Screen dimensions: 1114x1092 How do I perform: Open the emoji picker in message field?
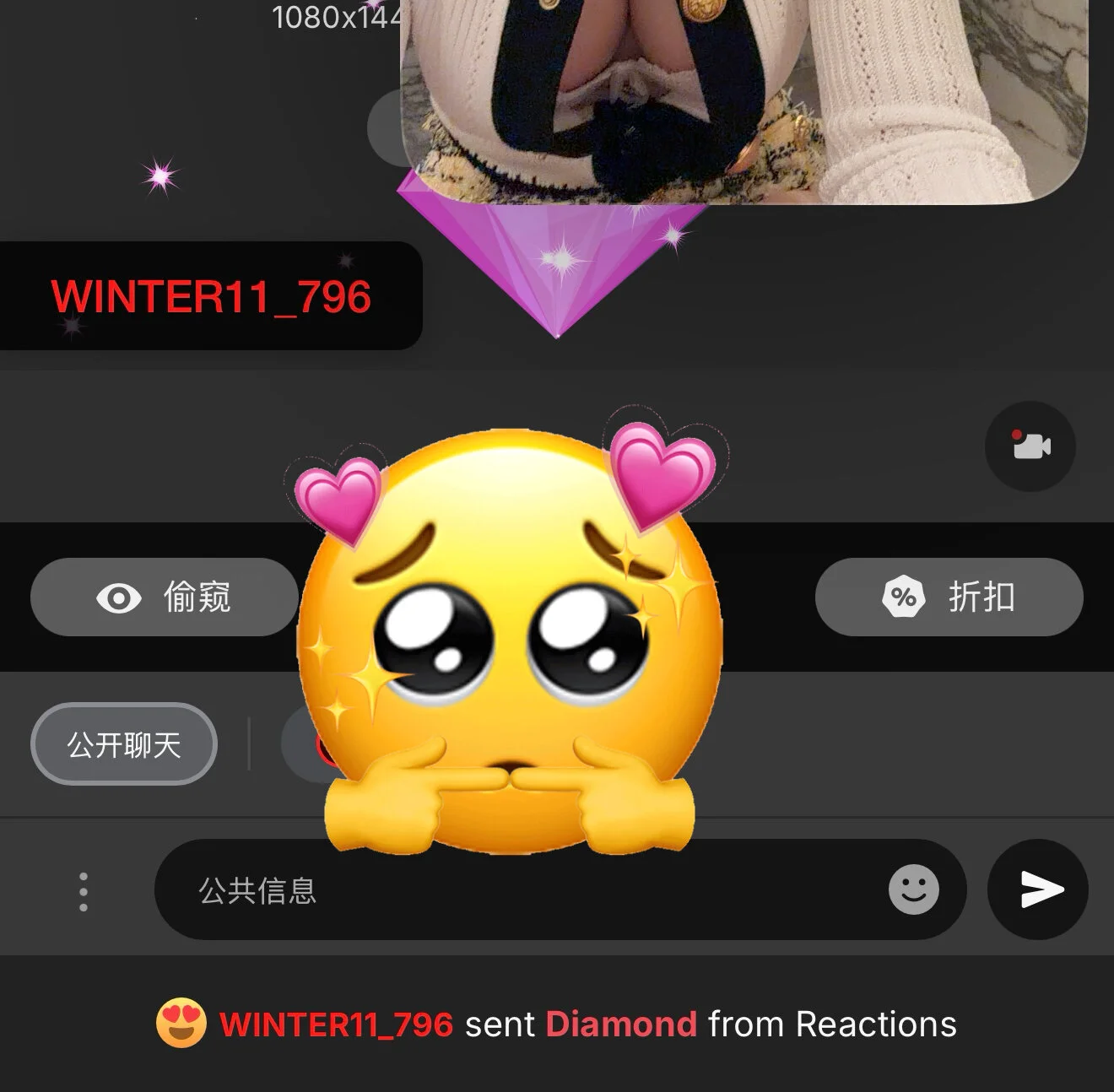(x=913, y=889)
